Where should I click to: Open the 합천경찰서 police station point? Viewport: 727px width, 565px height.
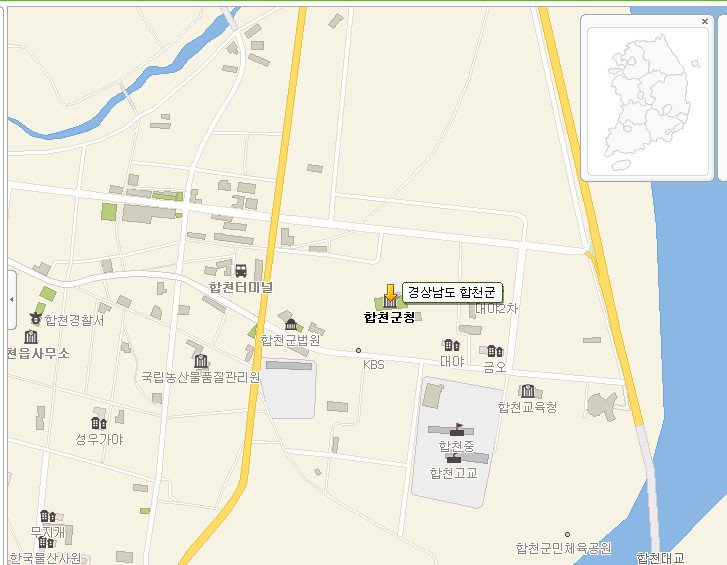coord(36,319)
